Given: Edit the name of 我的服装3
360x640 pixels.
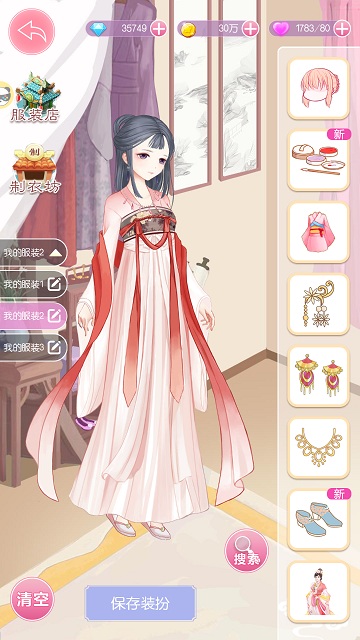Looking at the screenshot, I should tap(54, 347).
